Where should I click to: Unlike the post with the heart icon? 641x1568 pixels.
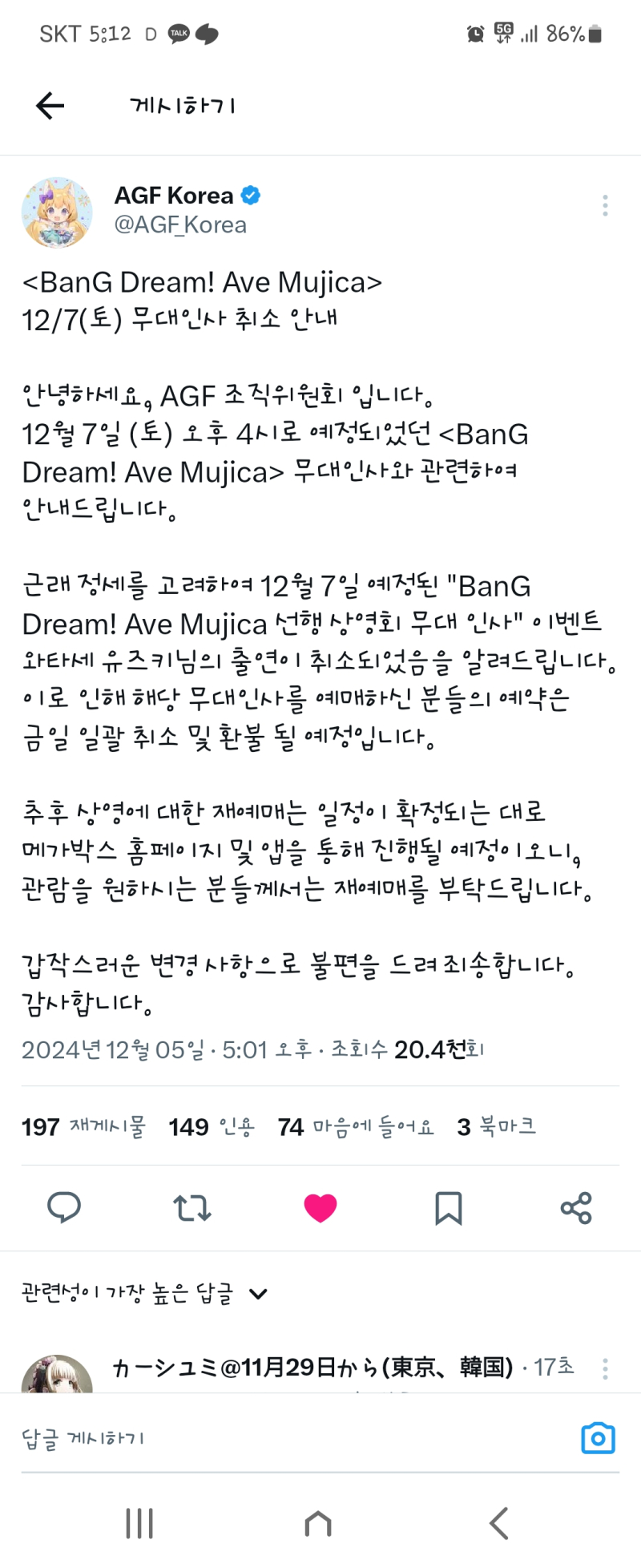click(320, 1207)
